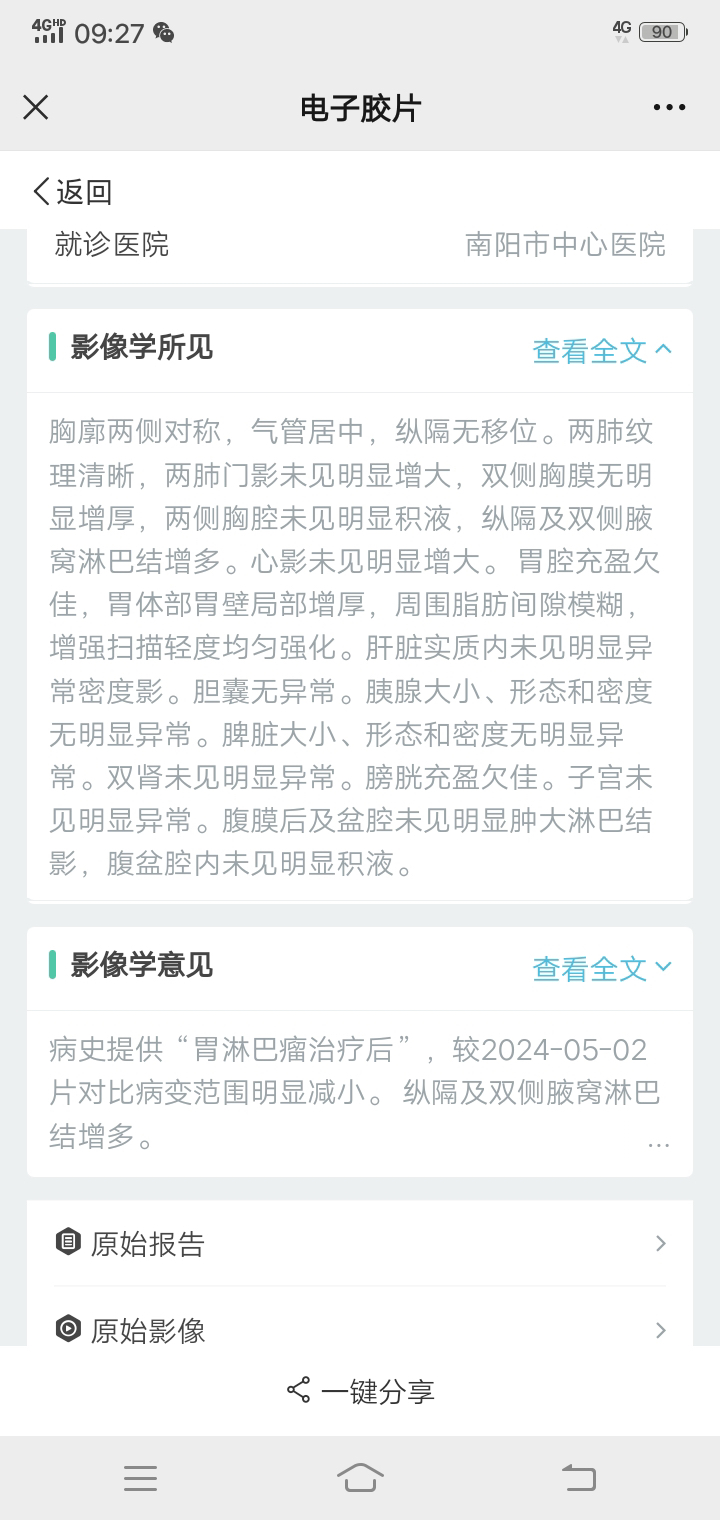This screenshot has width=720, height=1520.
Task: Open 原始报告
Action: coord(360,1243)
